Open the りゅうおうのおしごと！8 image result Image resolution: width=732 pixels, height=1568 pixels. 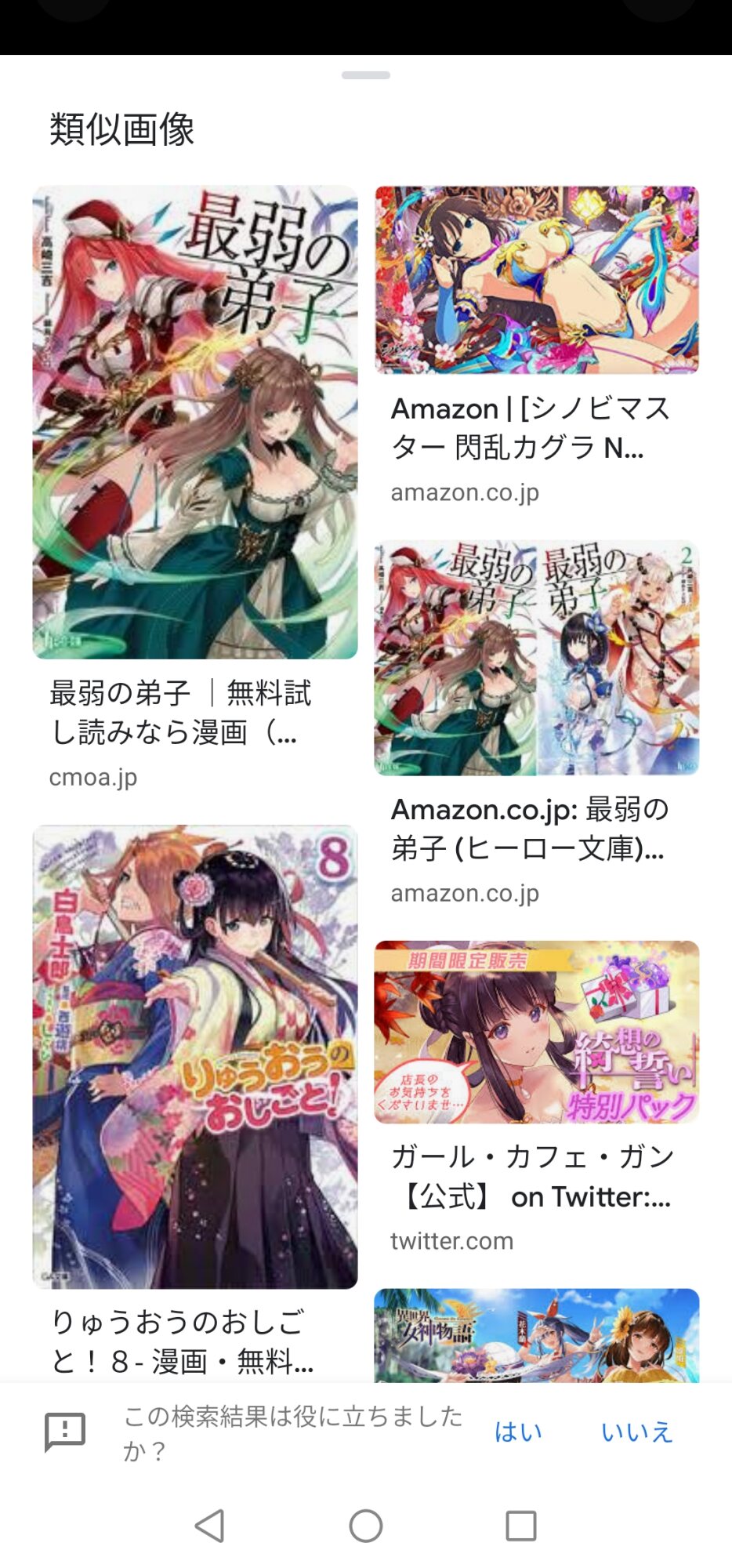tap(194, 1055)
